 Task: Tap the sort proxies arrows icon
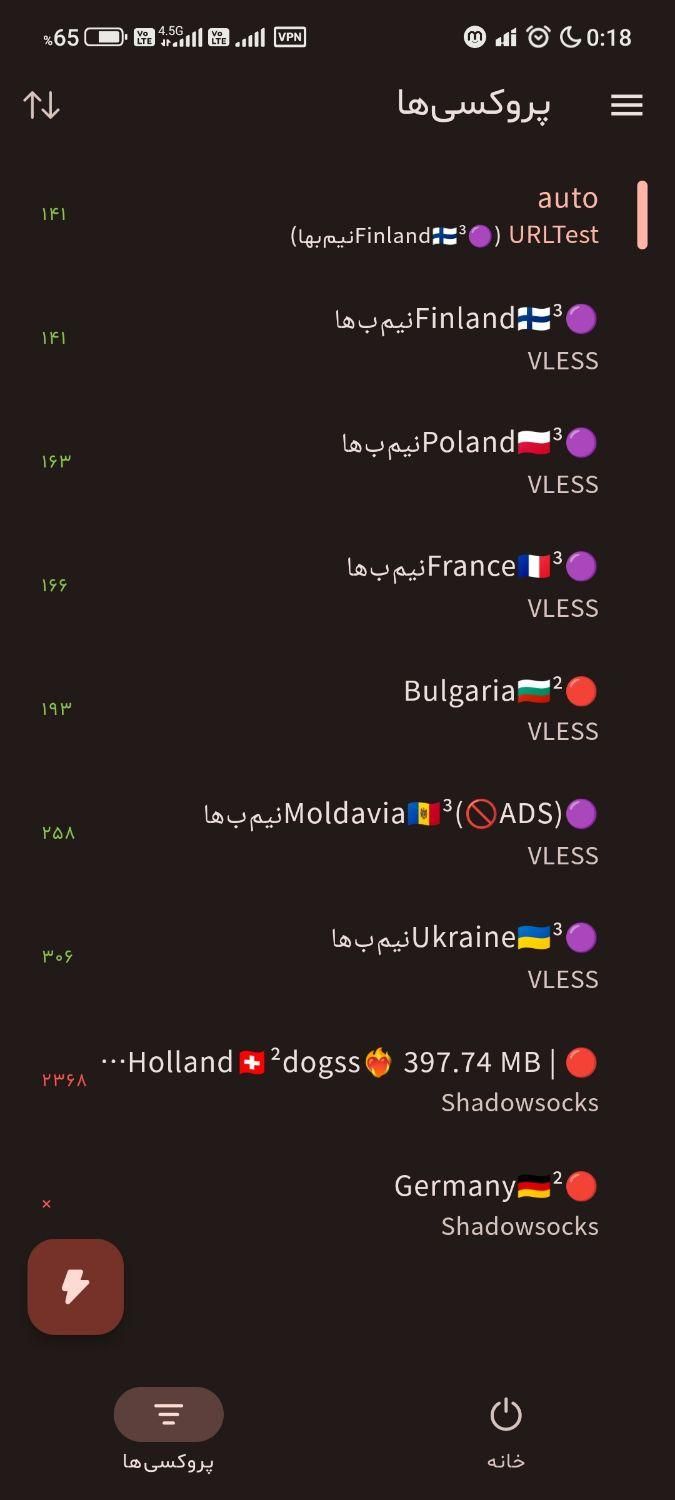click(42, 105)
